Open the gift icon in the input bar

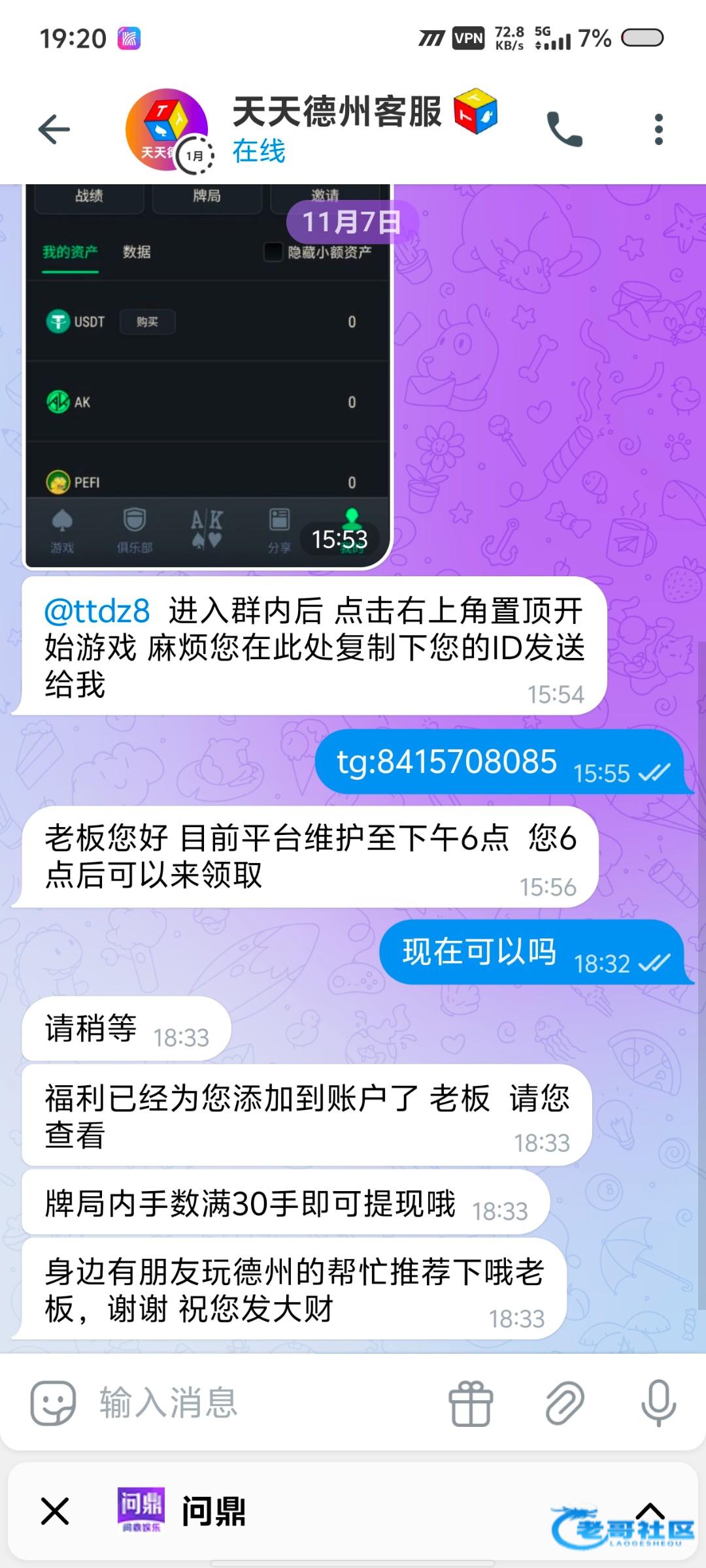pyautogui.click(x=471, y=1403)
